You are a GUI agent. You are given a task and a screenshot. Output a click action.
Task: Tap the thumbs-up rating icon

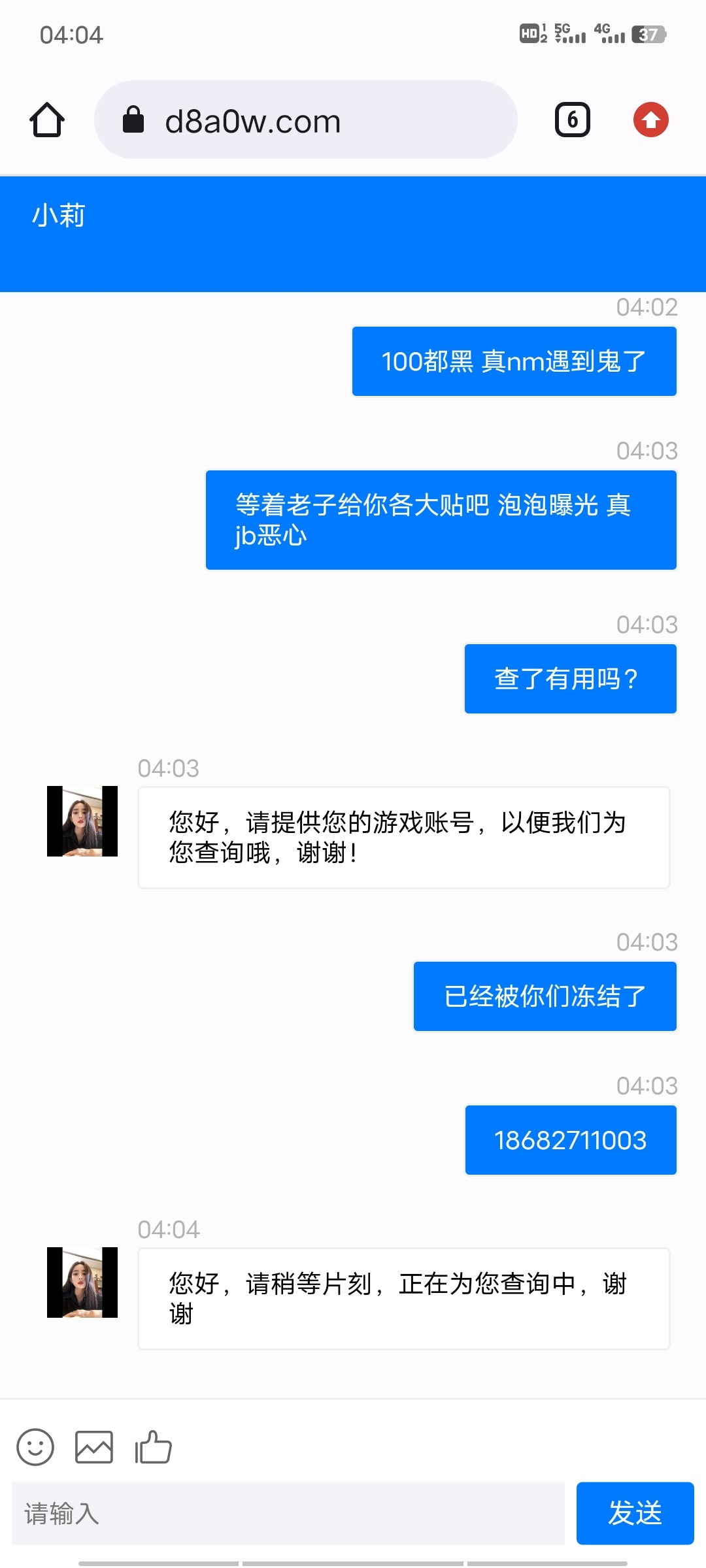pyautogui.click(x=153, y=1446)
